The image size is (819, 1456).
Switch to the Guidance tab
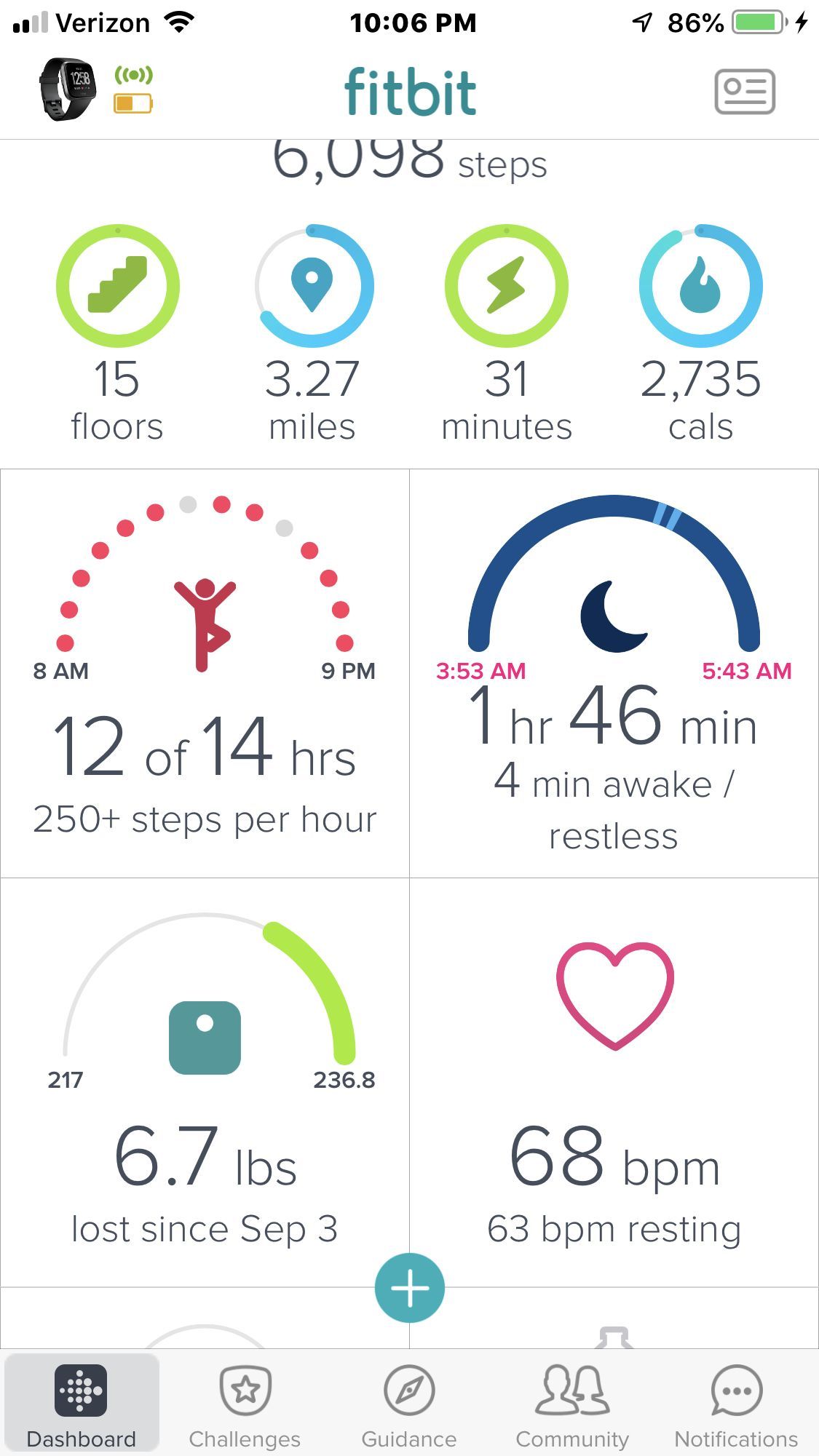click(x=409, y=1405)
